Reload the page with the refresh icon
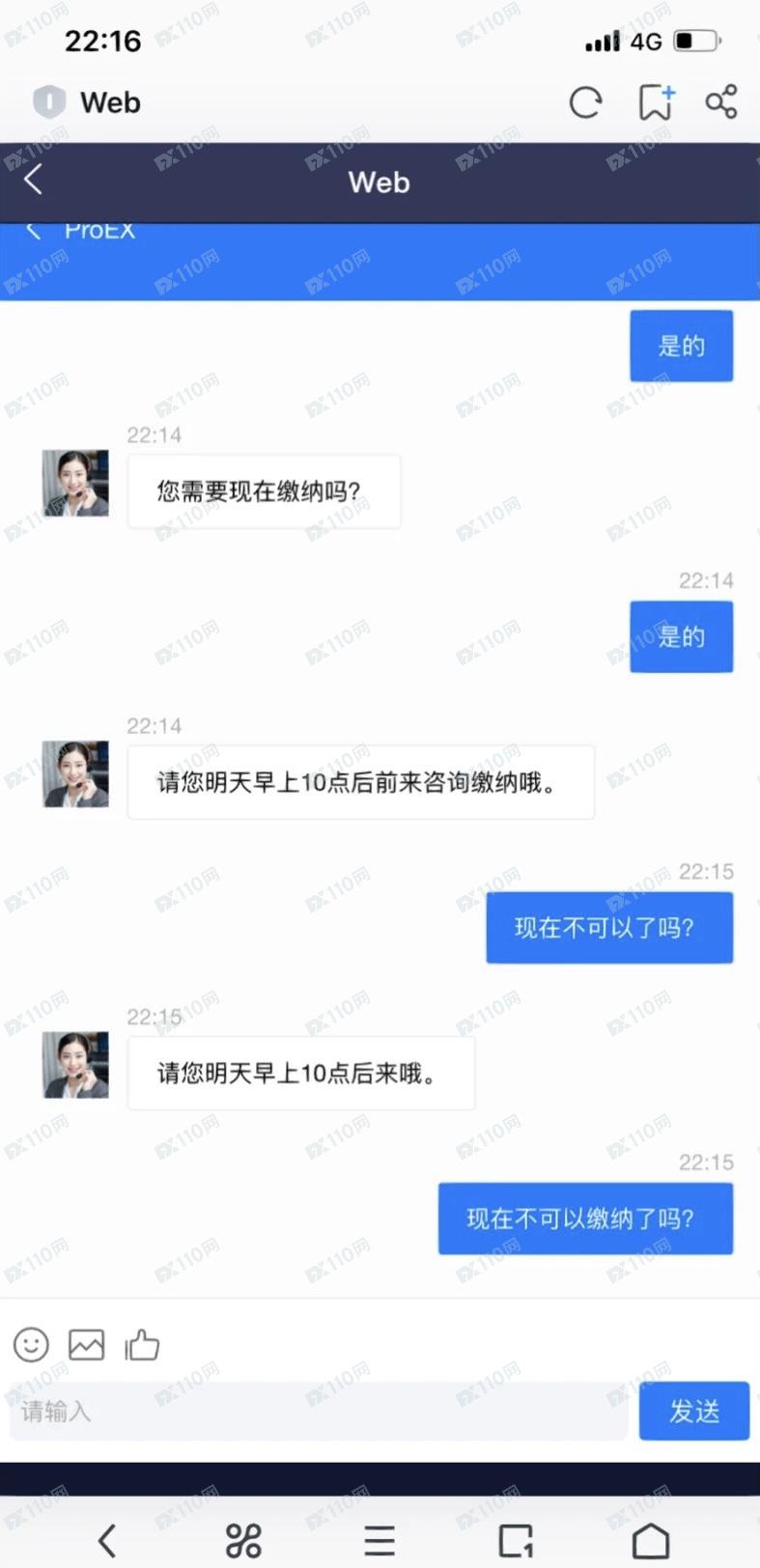Image resolution: width=760 pixels, height=1568 pixels. coord(586,102)
